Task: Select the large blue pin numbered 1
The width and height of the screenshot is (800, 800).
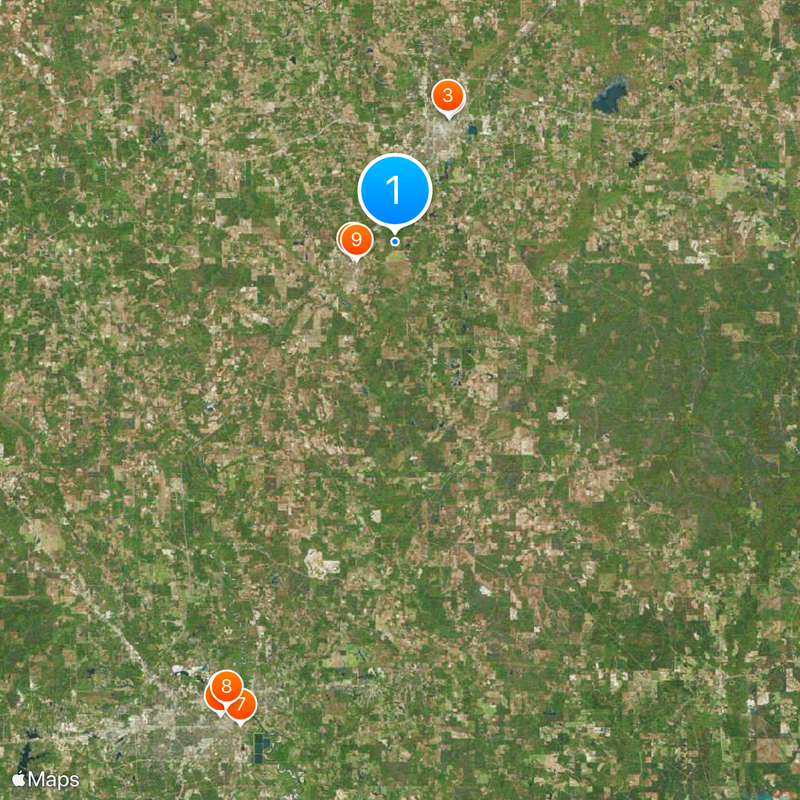Action: [x=395, y=189]
